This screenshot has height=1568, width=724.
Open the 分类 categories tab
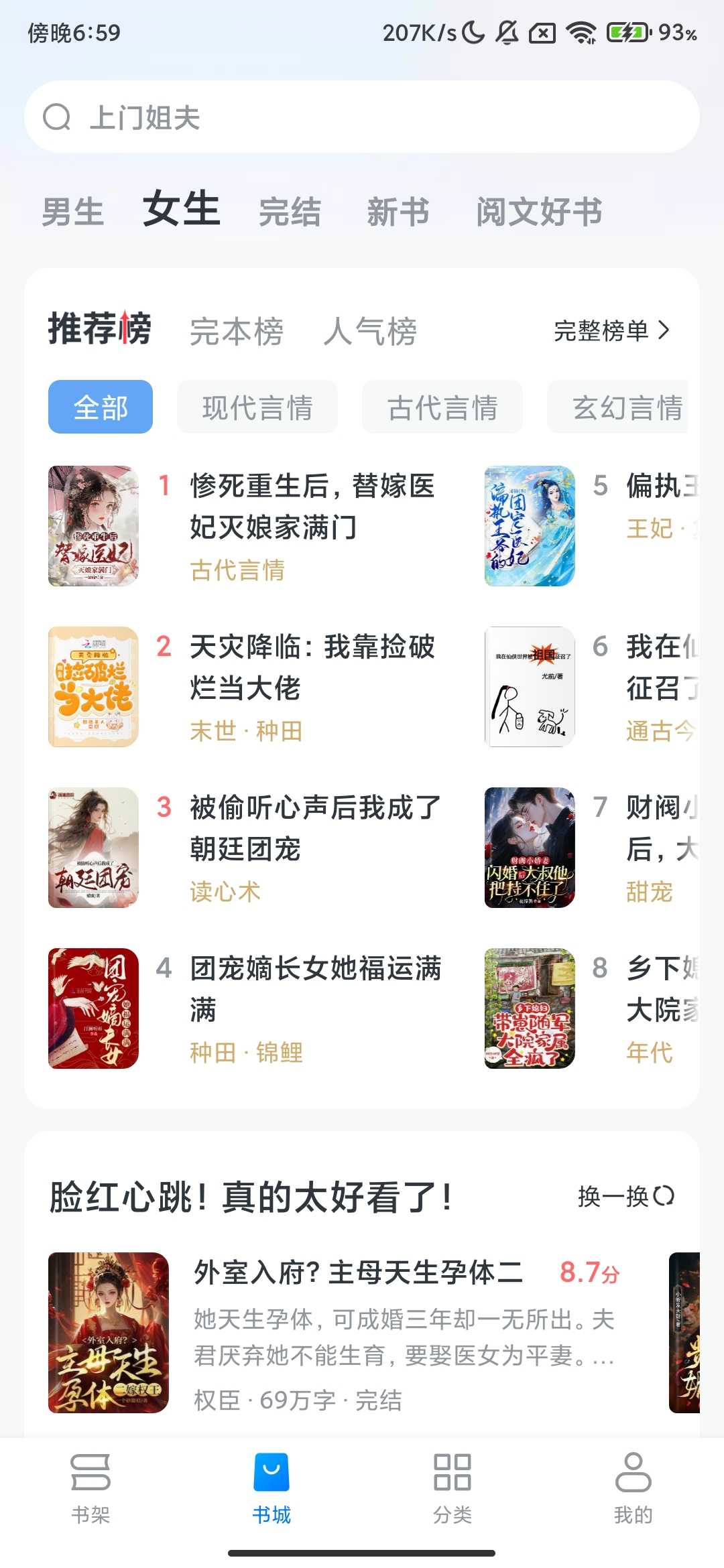click(x=452, y=1485)
